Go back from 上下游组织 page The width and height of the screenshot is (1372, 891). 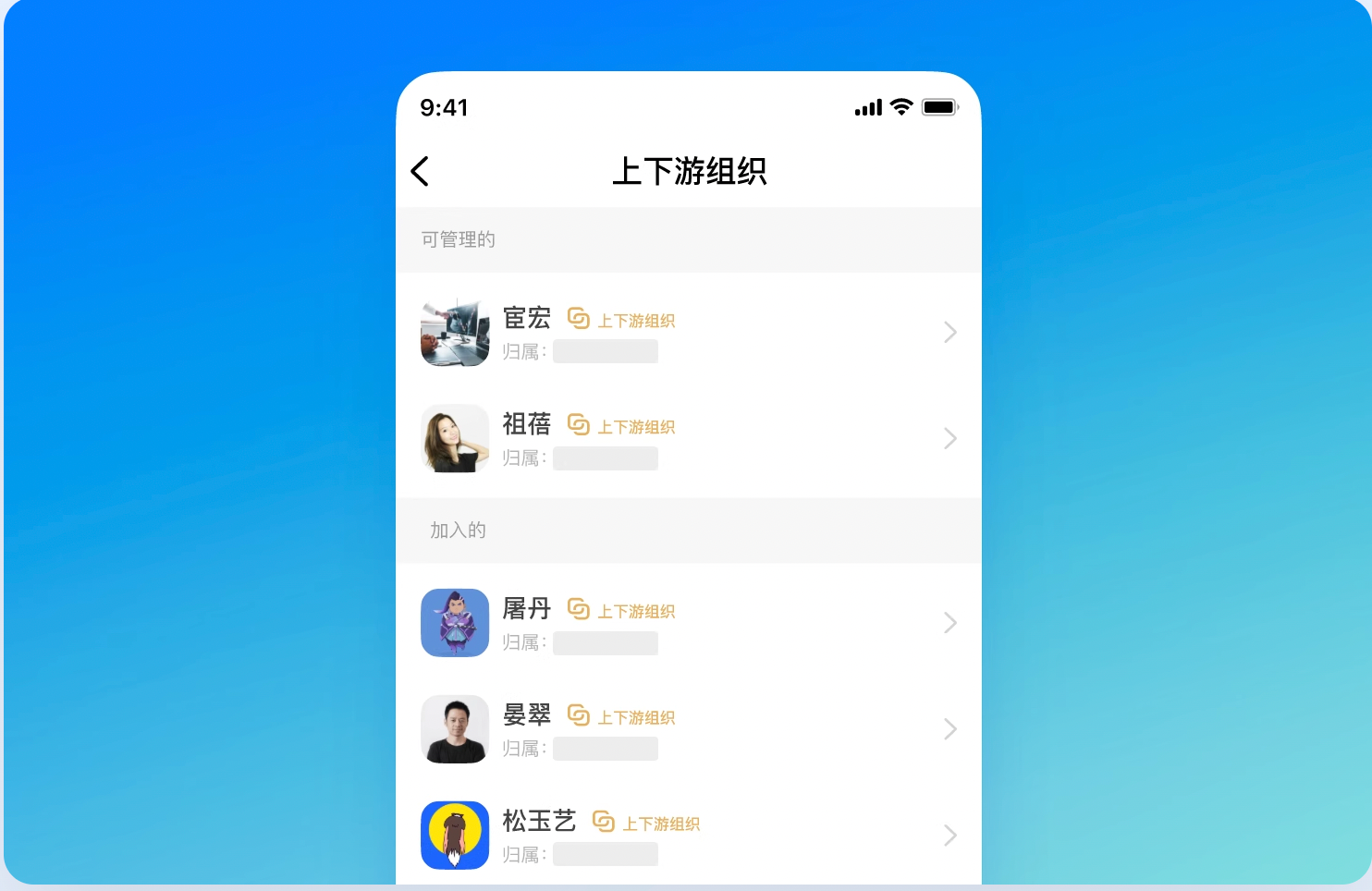pos(420,171)
